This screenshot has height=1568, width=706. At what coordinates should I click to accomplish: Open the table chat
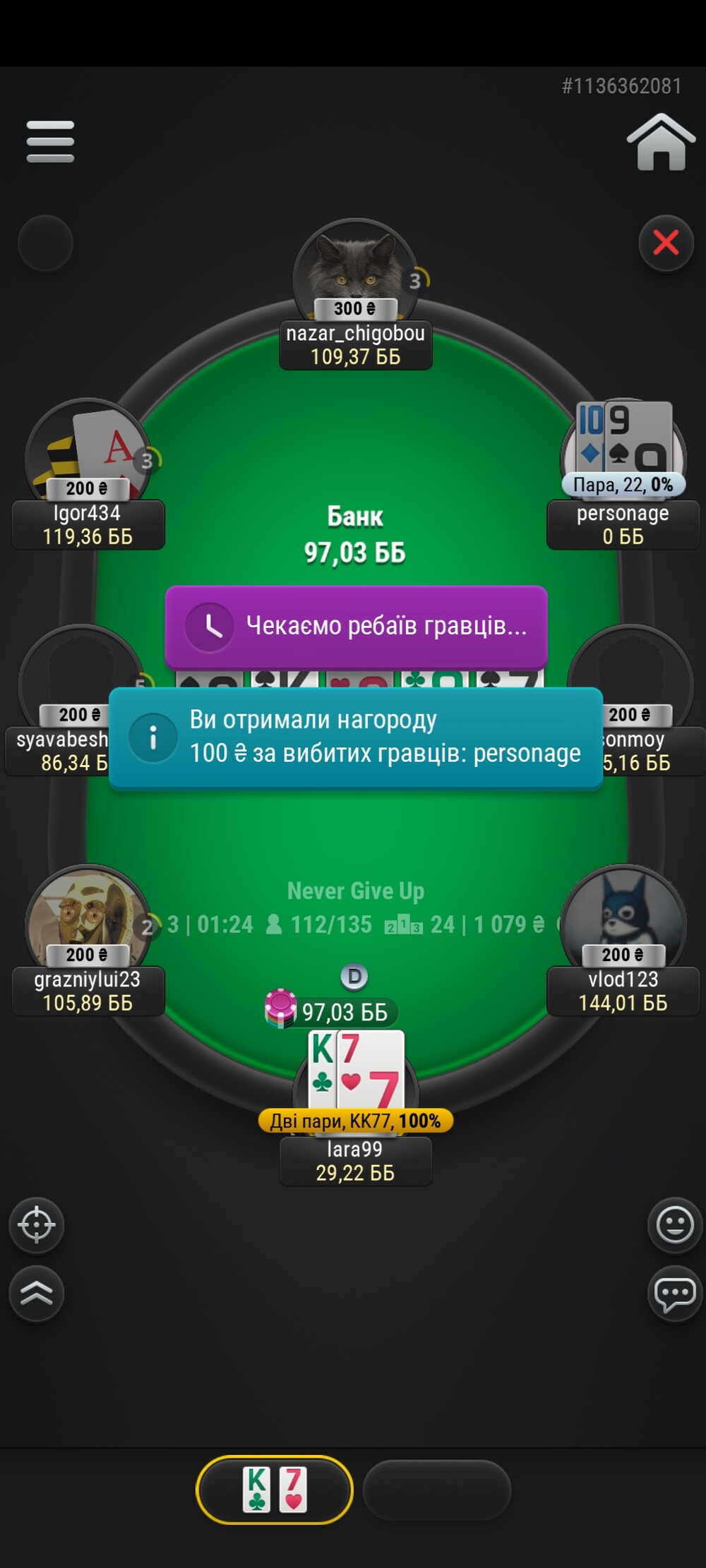pos(675,1293)
